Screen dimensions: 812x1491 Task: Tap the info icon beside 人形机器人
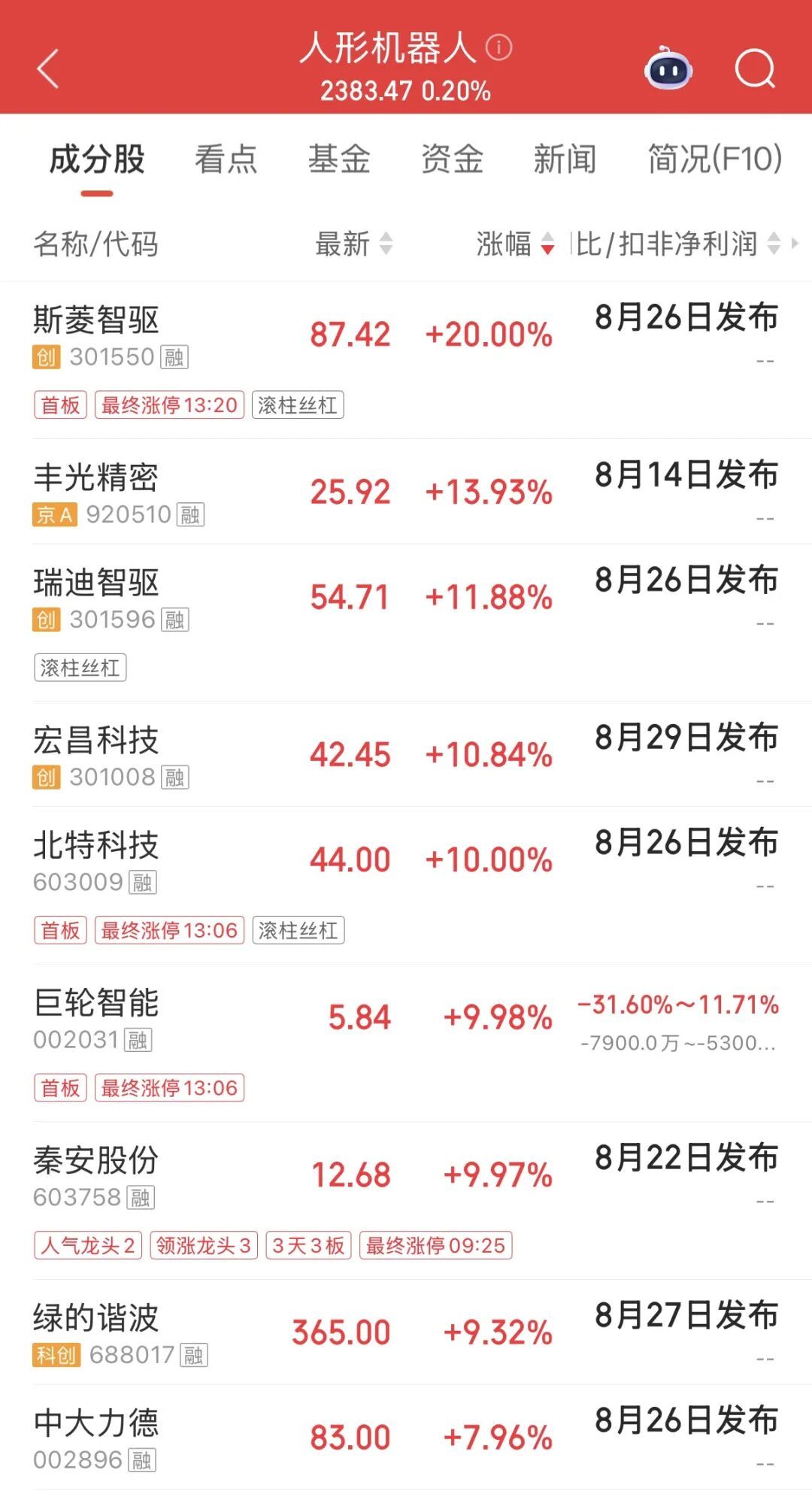[x=498, y=47]
